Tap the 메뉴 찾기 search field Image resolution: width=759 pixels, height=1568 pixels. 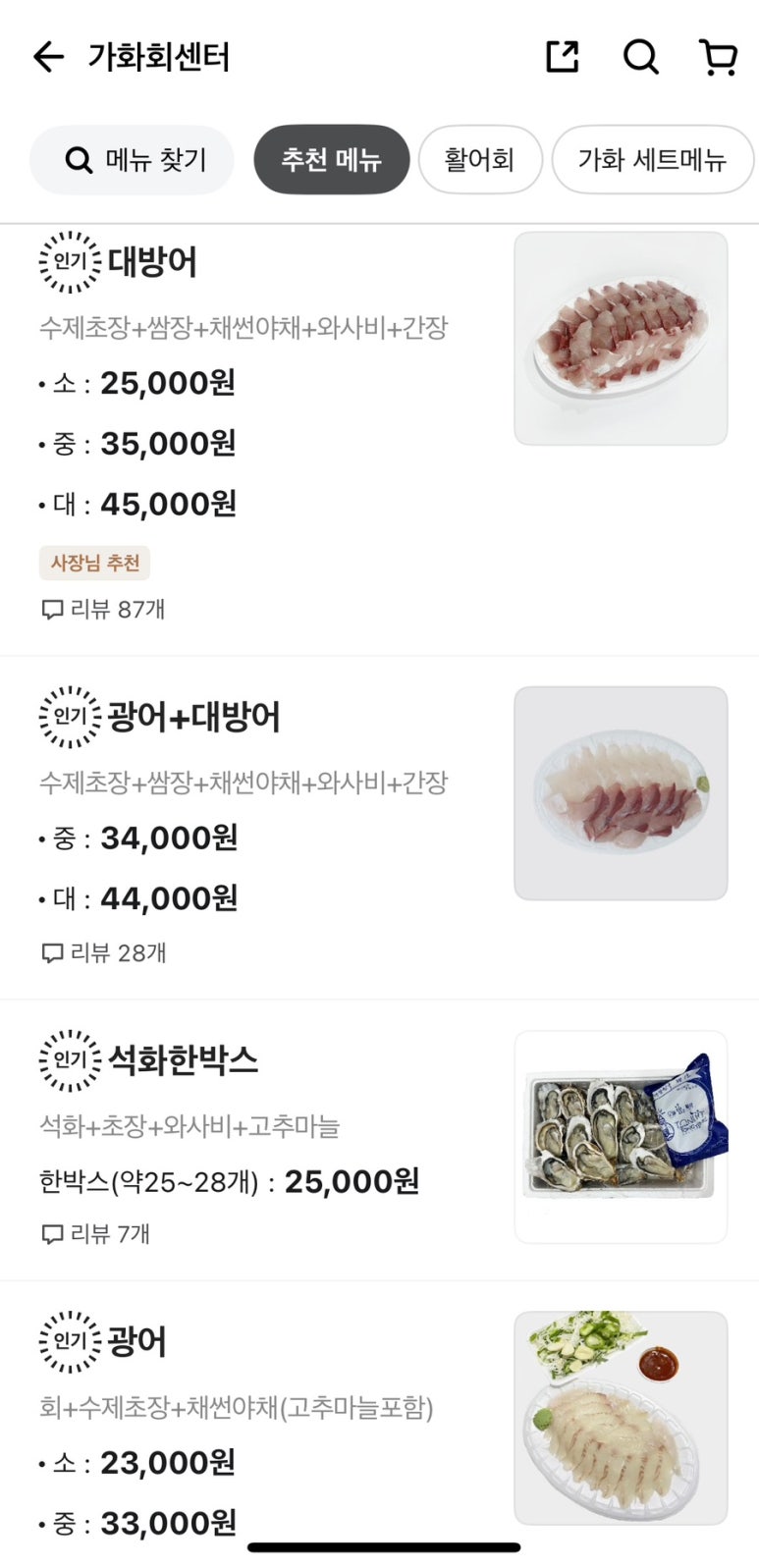pyautogui.click(x=133, y=159)
